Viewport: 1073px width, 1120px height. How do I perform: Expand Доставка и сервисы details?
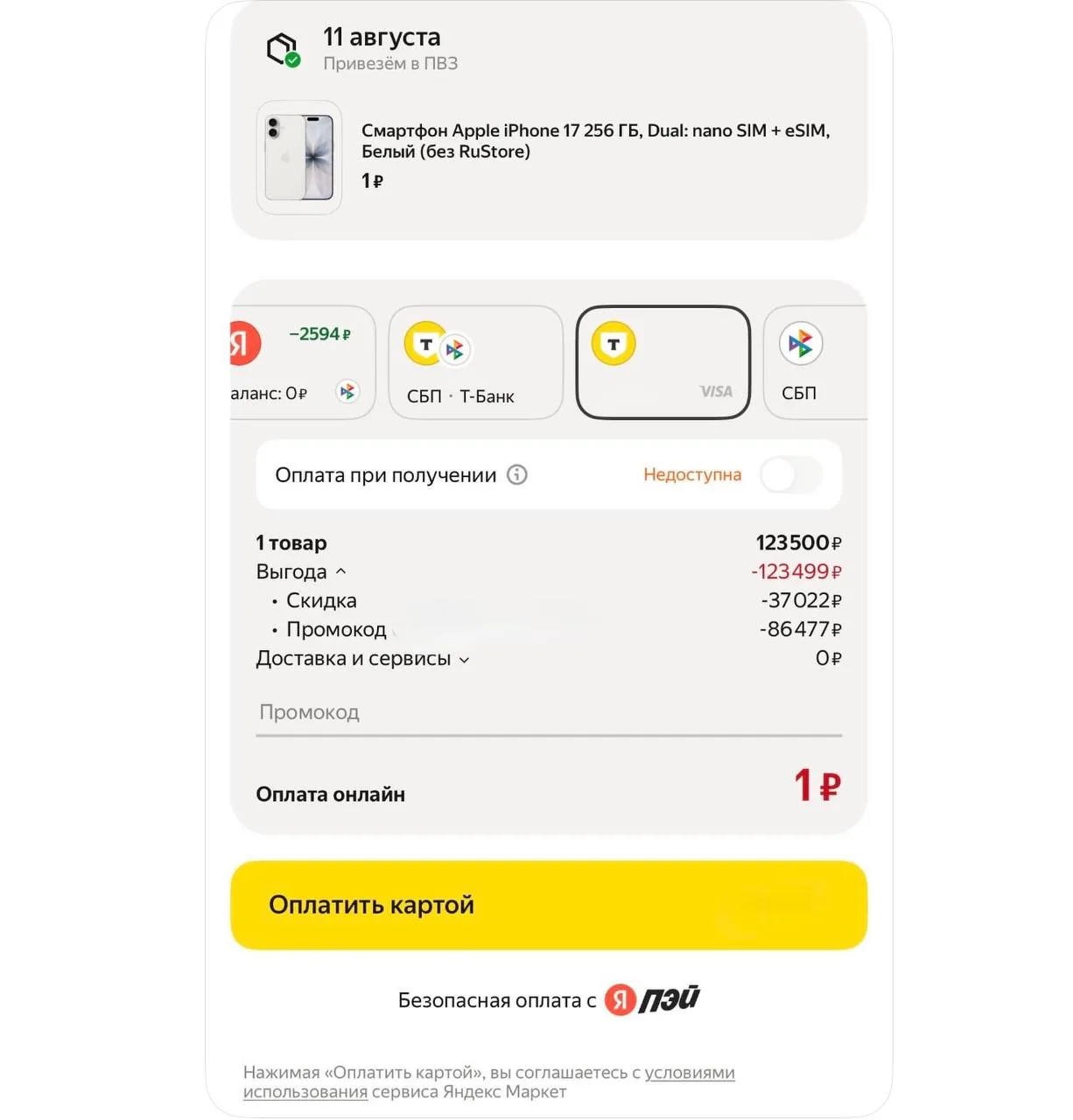(x=362, y=659)
